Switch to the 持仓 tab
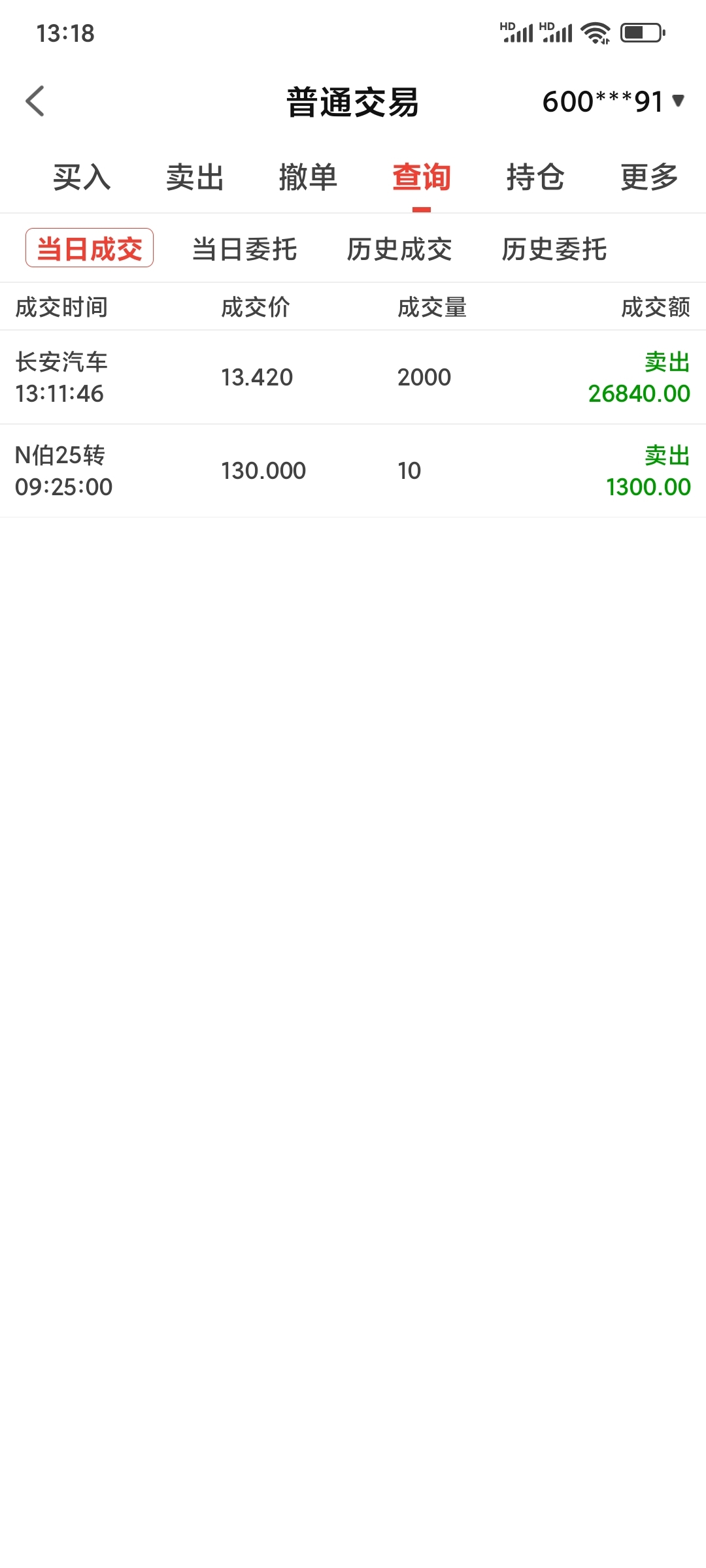Image resolution: width=706 pixels, height=1568 pixels. click(535, 178)
